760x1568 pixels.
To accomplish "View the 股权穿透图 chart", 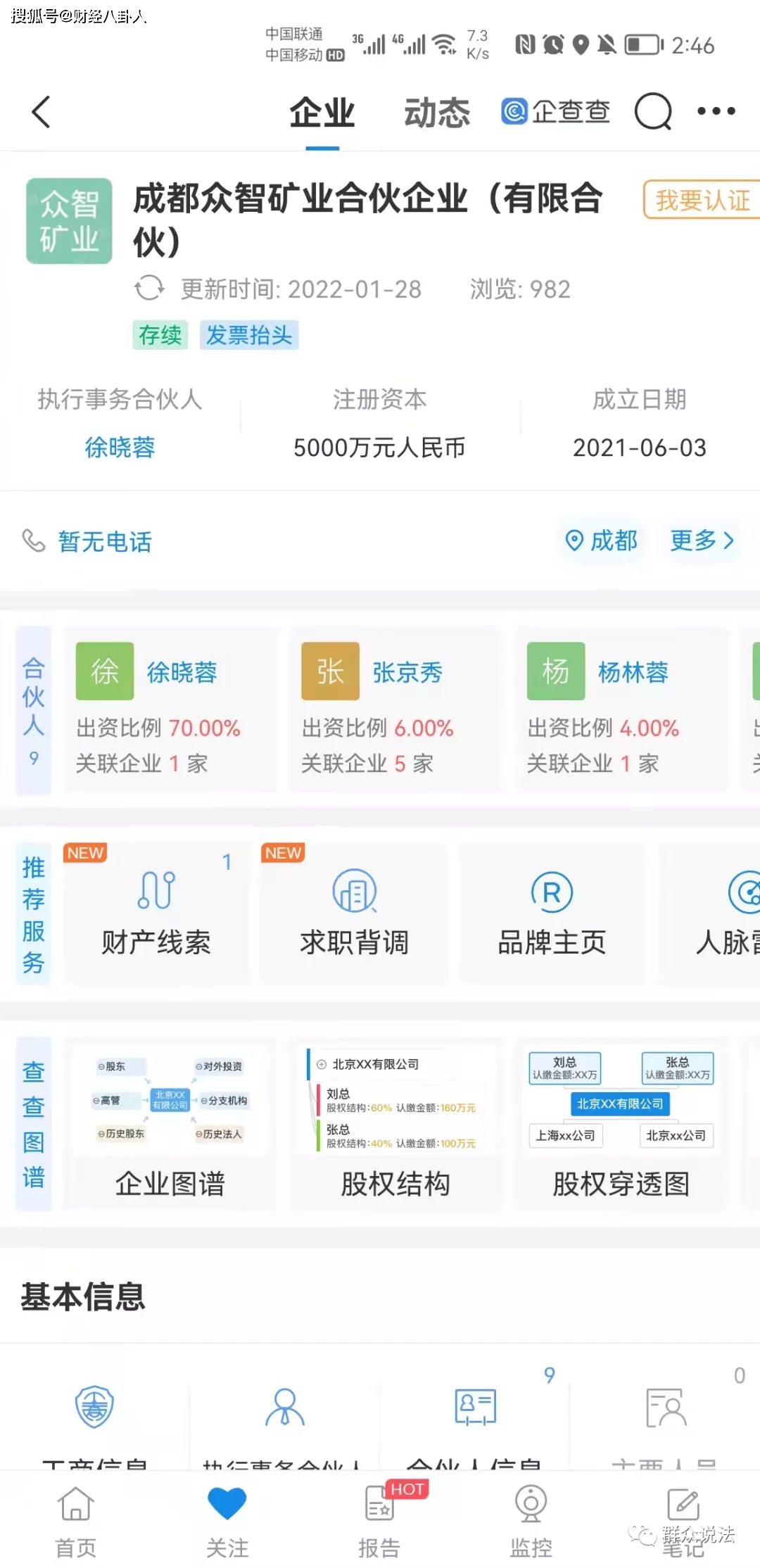I will pos(621,1124).
